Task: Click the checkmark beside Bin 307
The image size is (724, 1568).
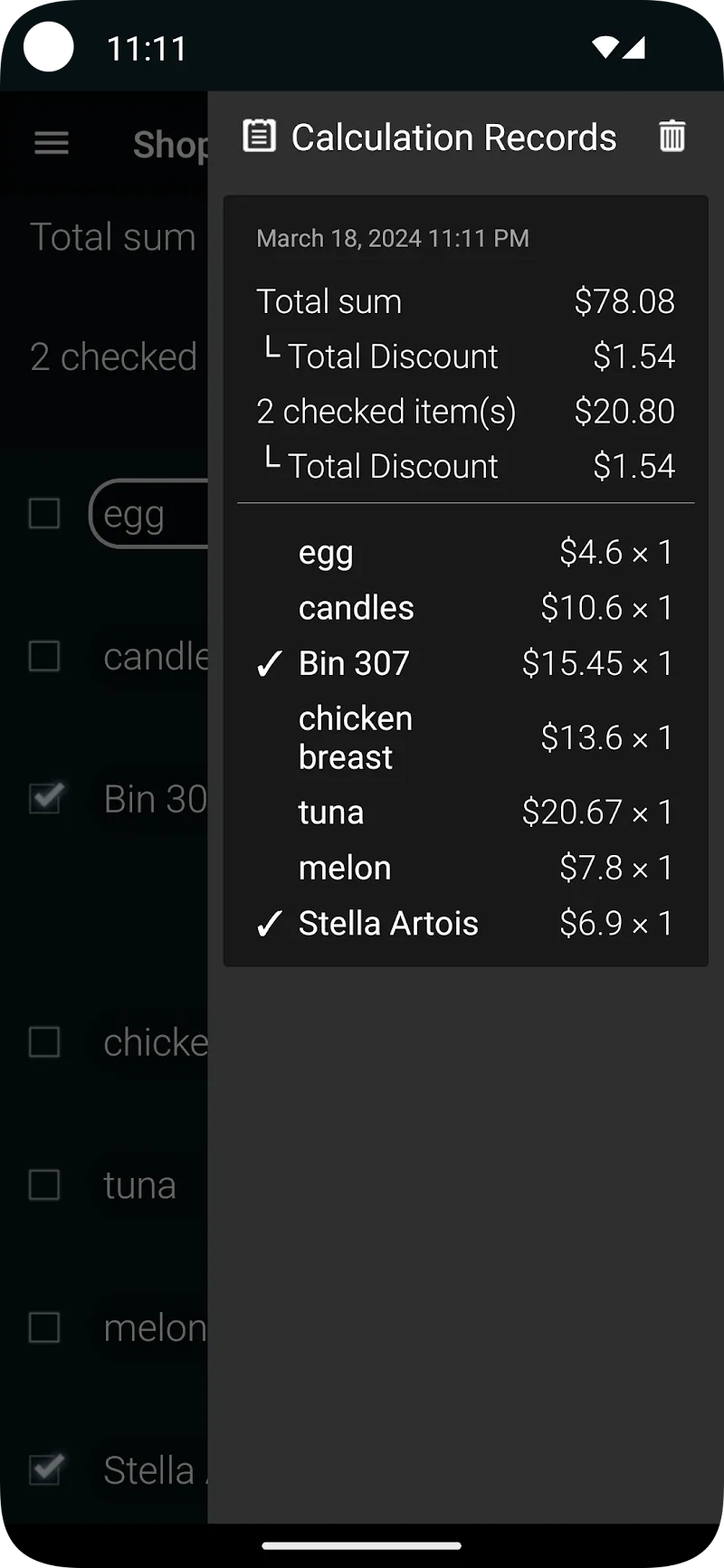Action: [268, 663]
